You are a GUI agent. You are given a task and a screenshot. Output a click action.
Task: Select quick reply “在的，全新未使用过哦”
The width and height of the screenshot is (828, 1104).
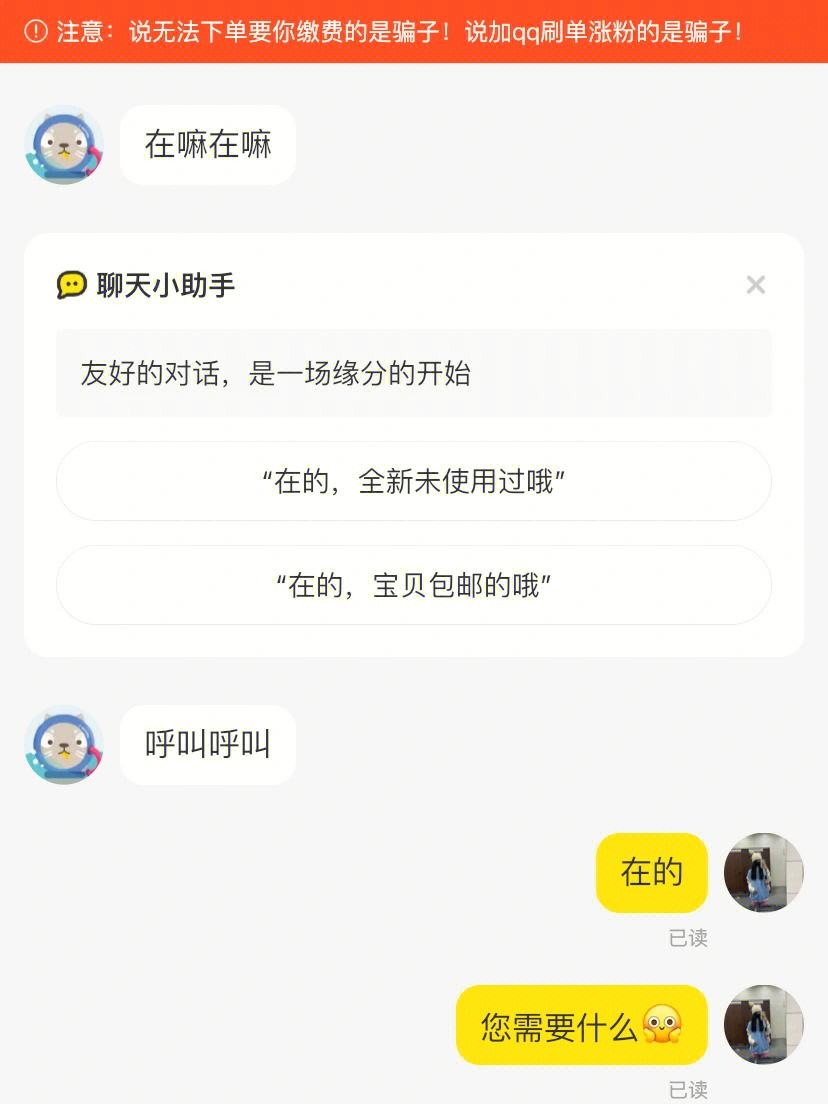(413, 481)
